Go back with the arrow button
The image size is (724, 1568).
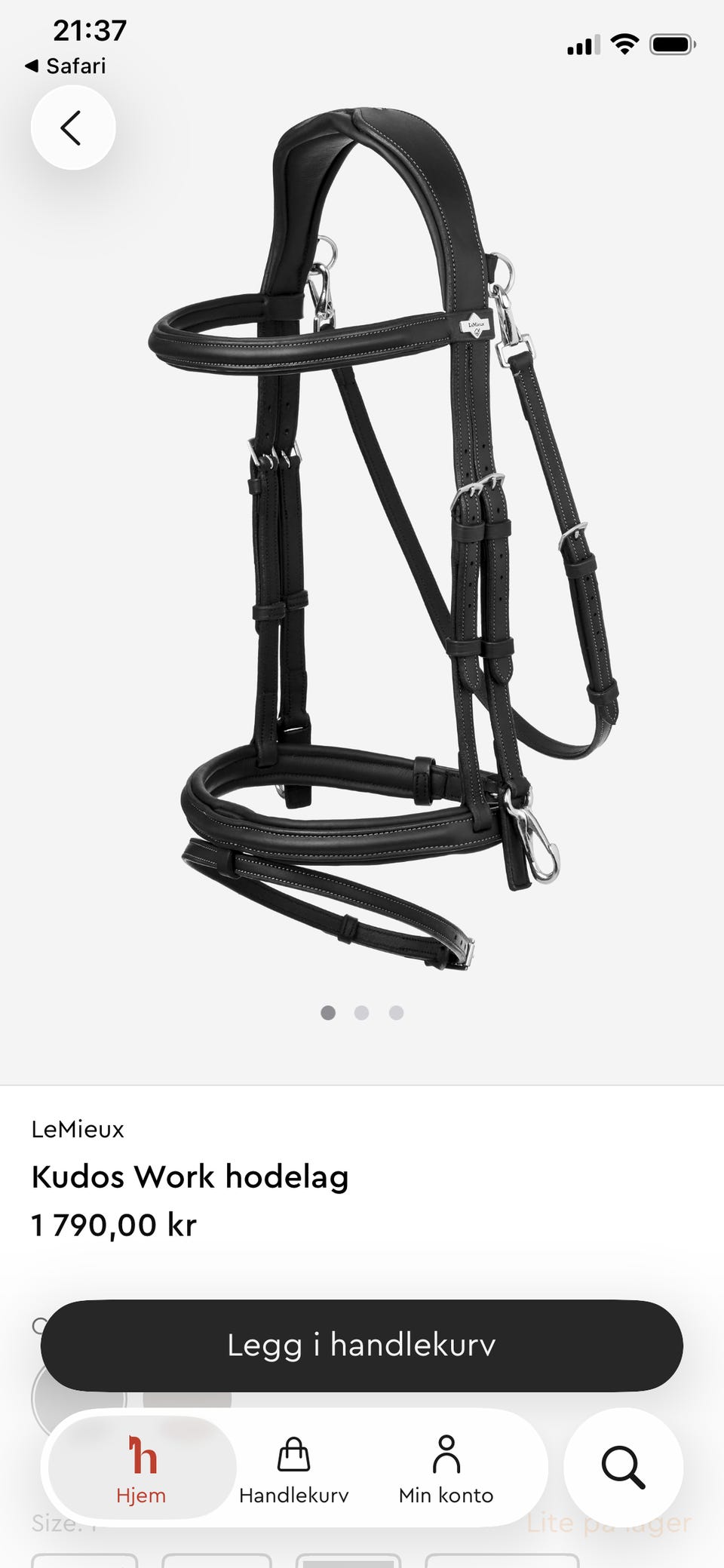73,127
